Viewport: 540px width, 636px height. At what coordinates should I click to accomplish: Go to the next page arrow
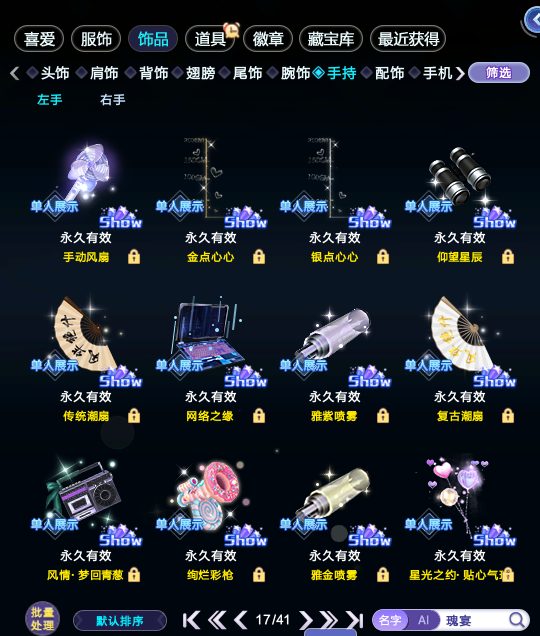[x=306, y=620]
